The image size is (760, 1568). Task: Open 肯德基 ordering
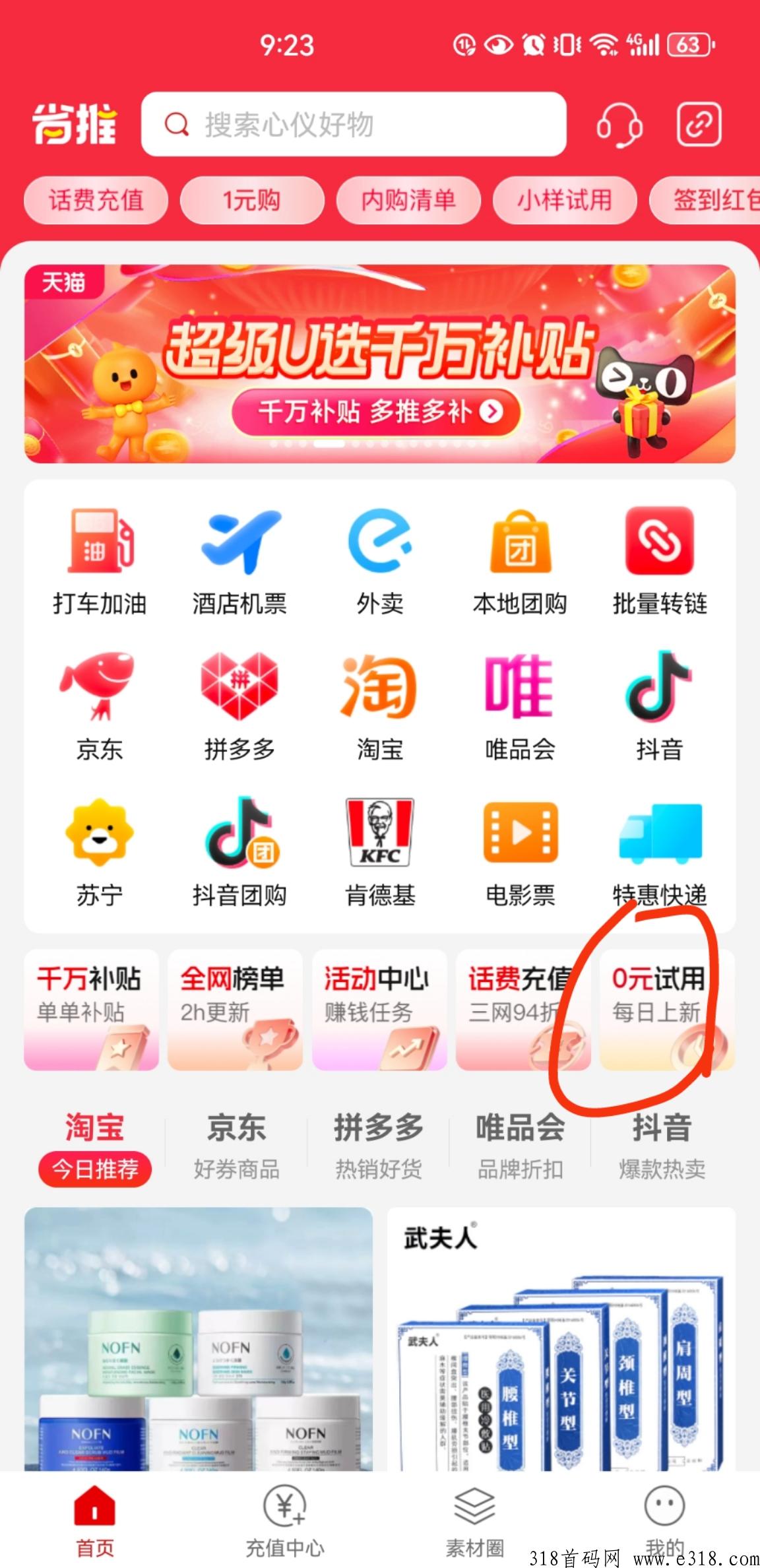point(380,853)
